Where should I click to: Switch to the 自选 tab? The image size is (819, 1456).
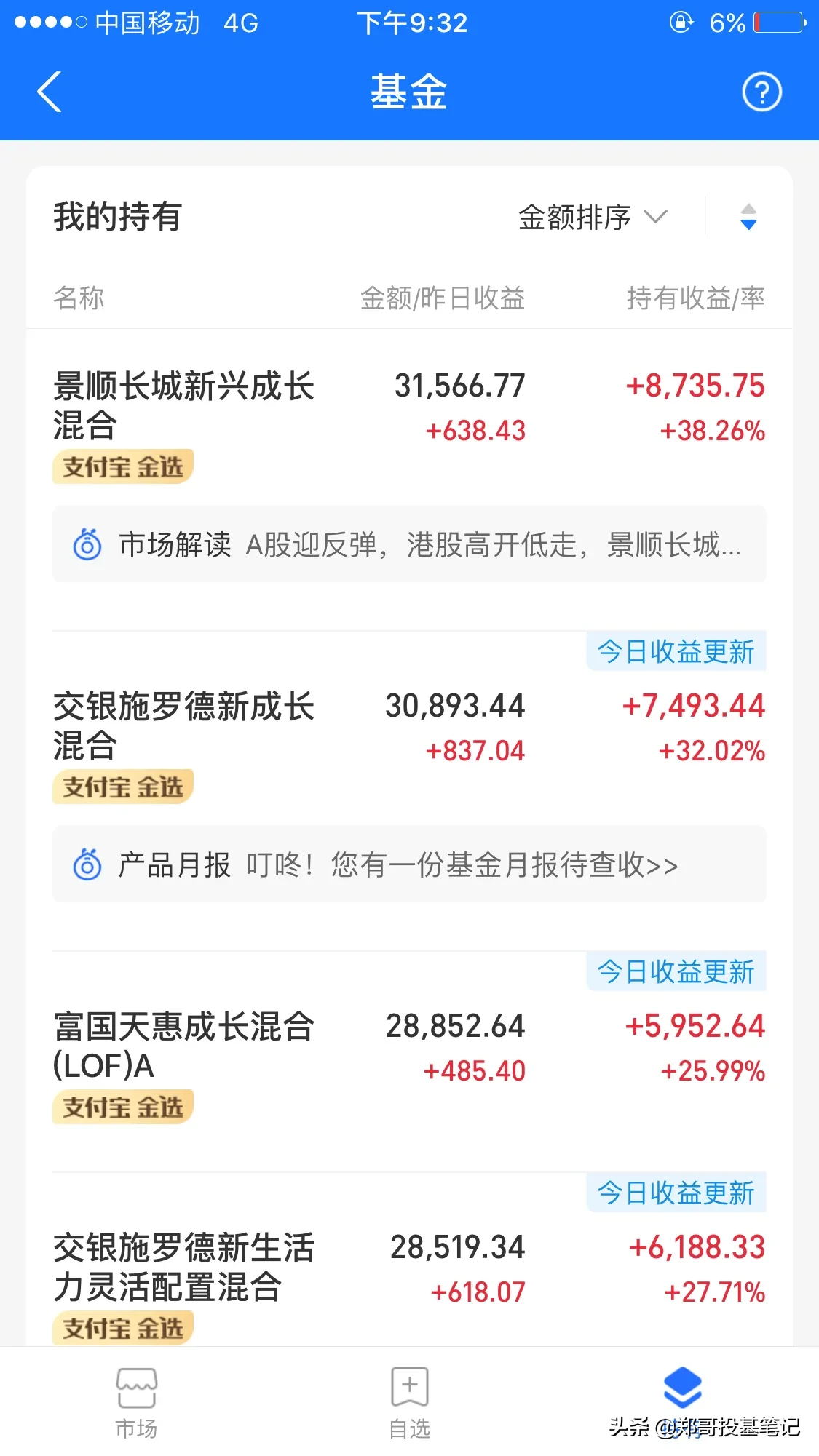(x=409, y=1403)
